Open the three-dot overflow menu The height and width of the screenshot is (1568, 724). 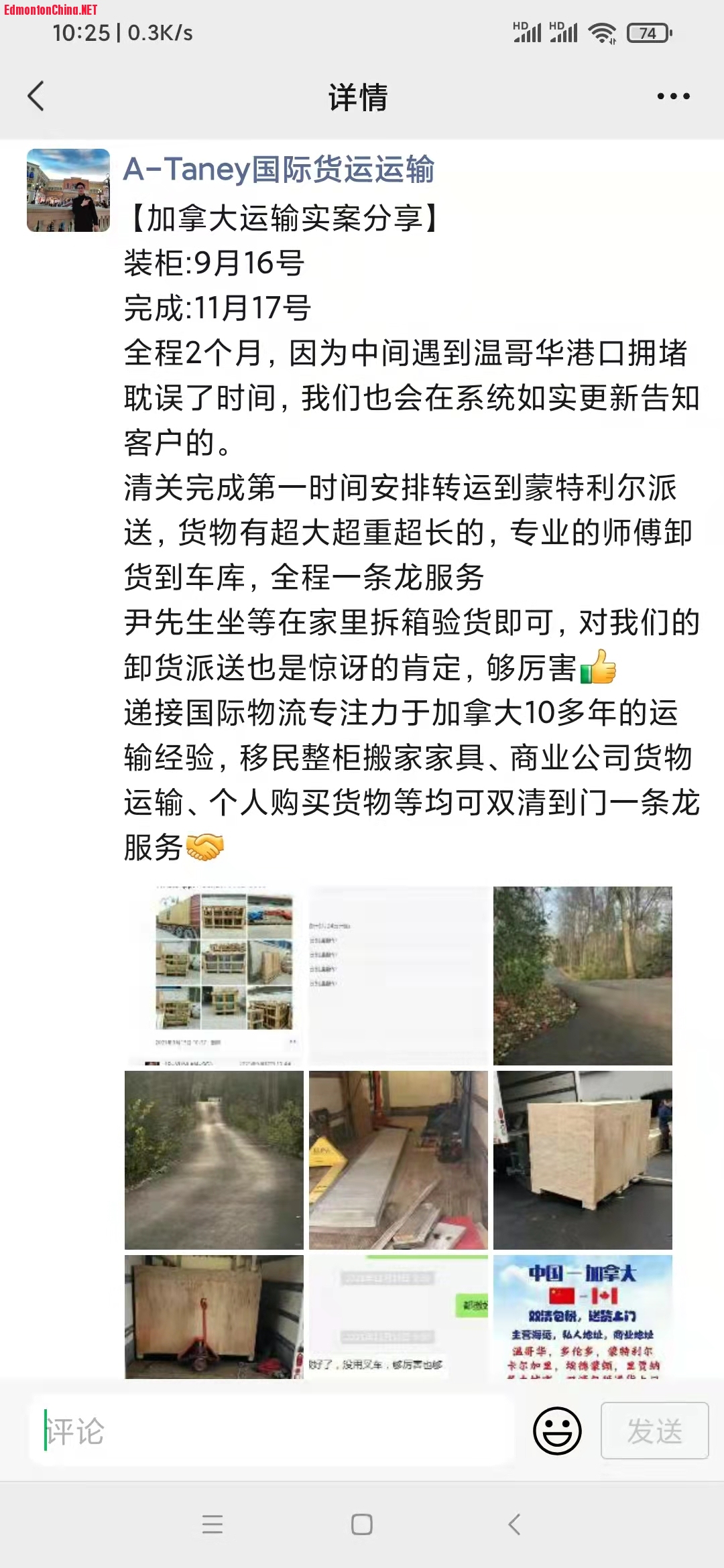[x=673, y=96]
